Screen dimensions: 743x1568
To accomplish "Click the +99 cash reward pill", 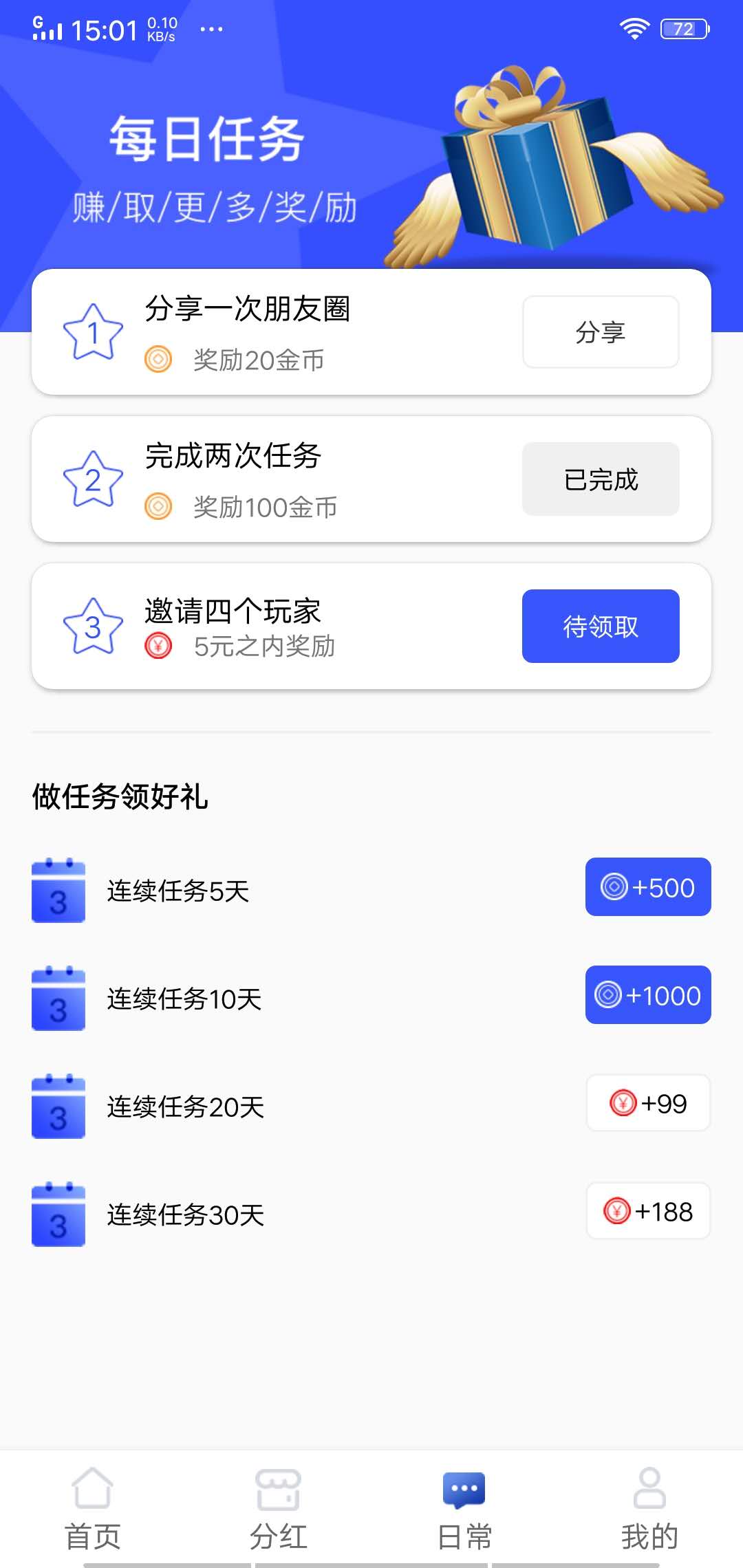I will click(647, 1103).
